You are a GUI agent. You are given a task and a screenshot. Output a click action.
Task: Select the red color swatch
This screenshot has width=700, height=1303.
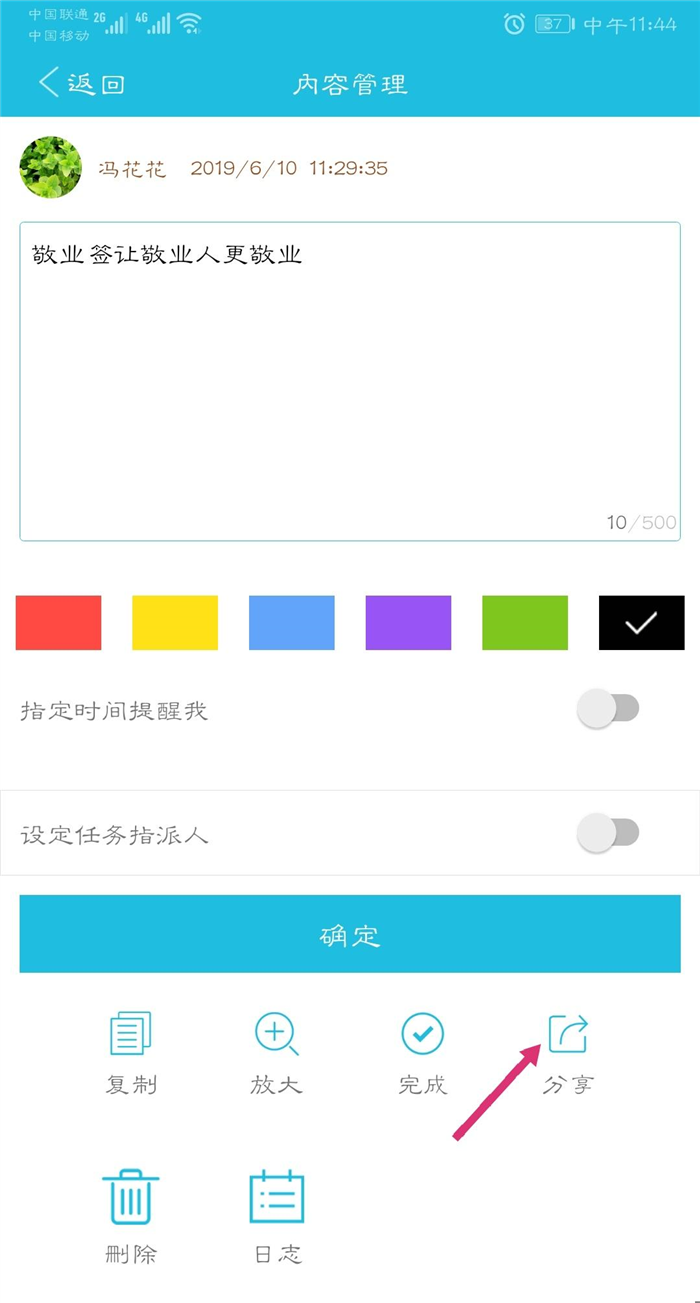click(x=58, y=623)
